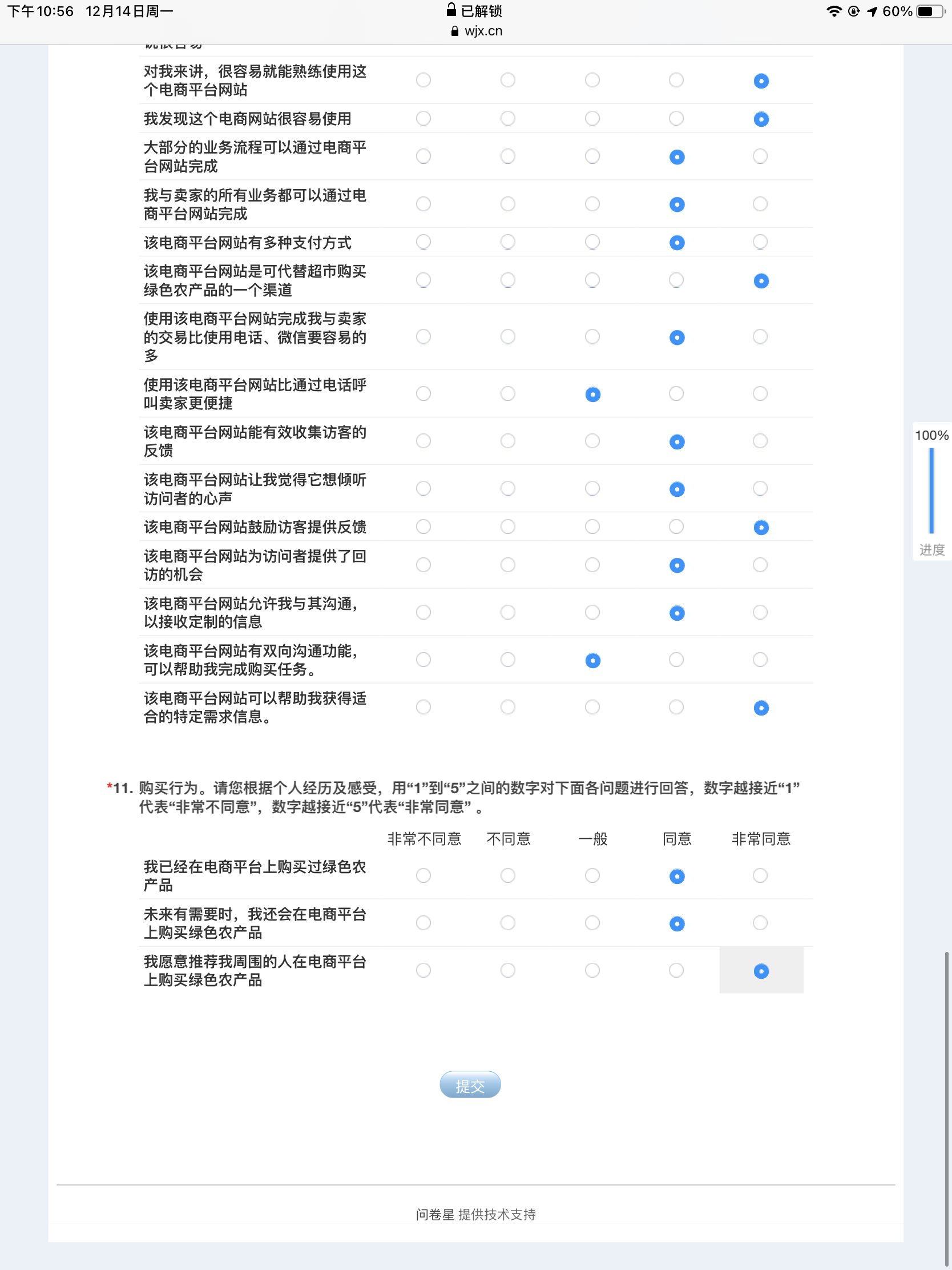Submit the survey with 提交 button
The image size is (952, 1270).
tap(470, 1084)
